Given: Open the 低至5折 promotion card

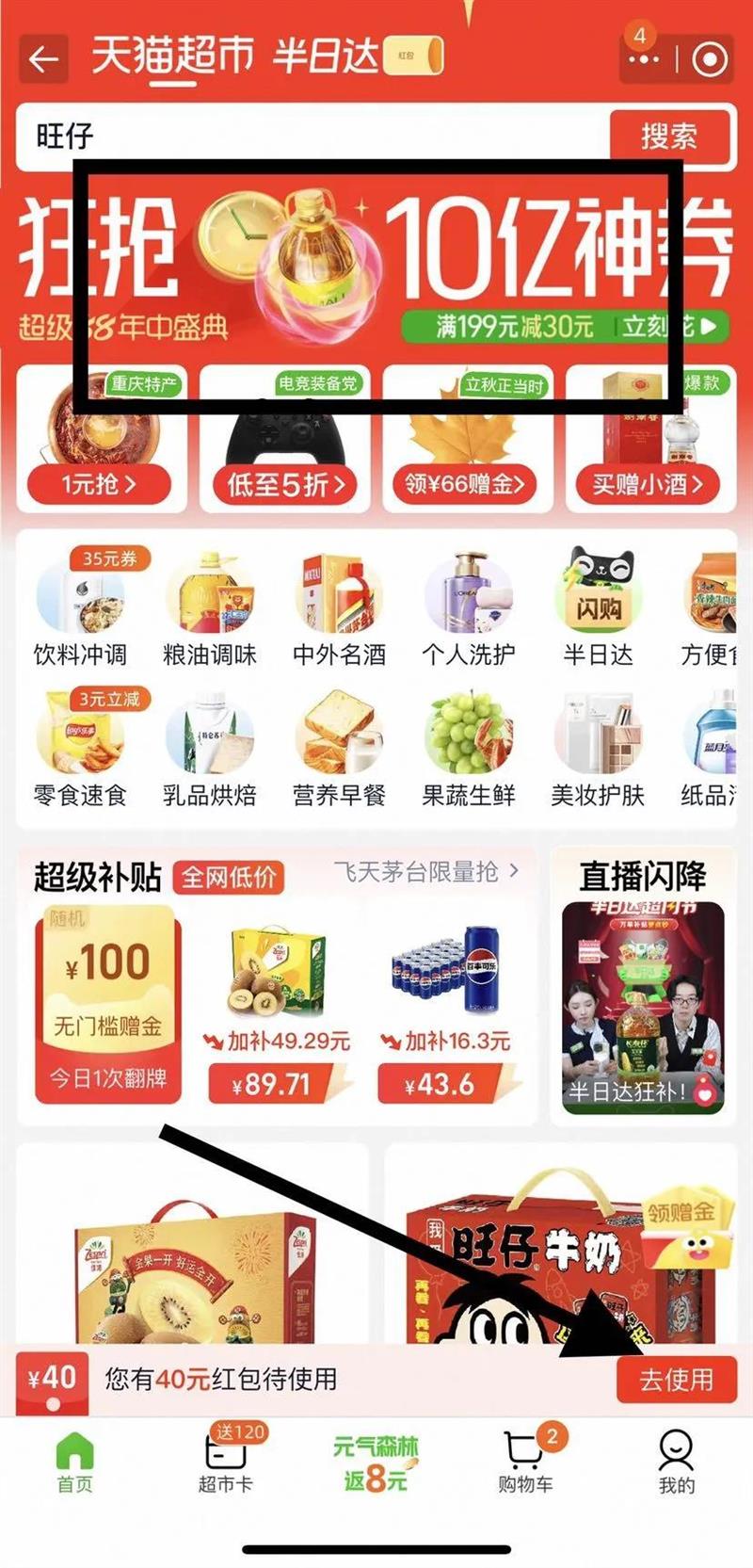Looking at the screenshot, I should tap(285, 484).
